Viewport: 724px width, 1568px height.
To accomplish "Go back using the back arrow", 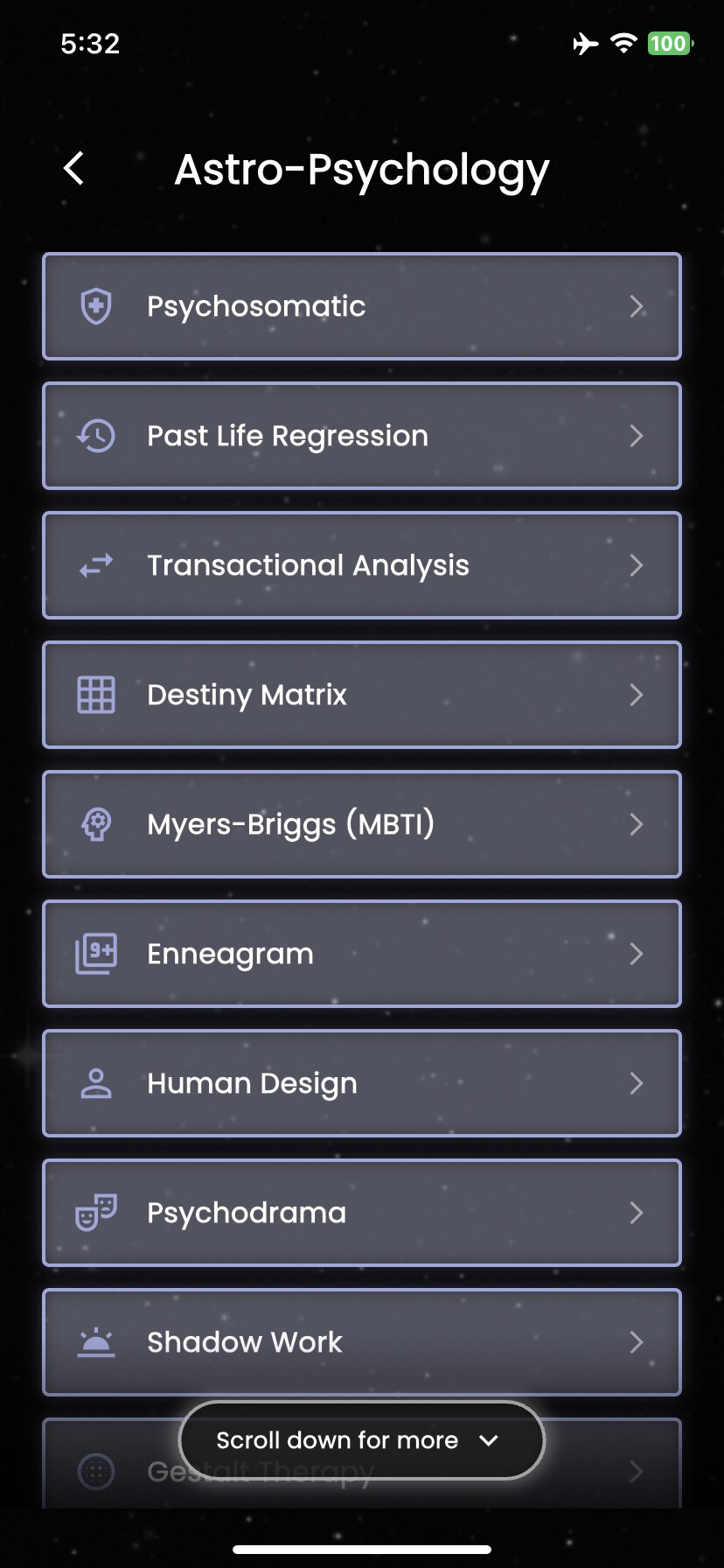I will (x=73, y=168).
